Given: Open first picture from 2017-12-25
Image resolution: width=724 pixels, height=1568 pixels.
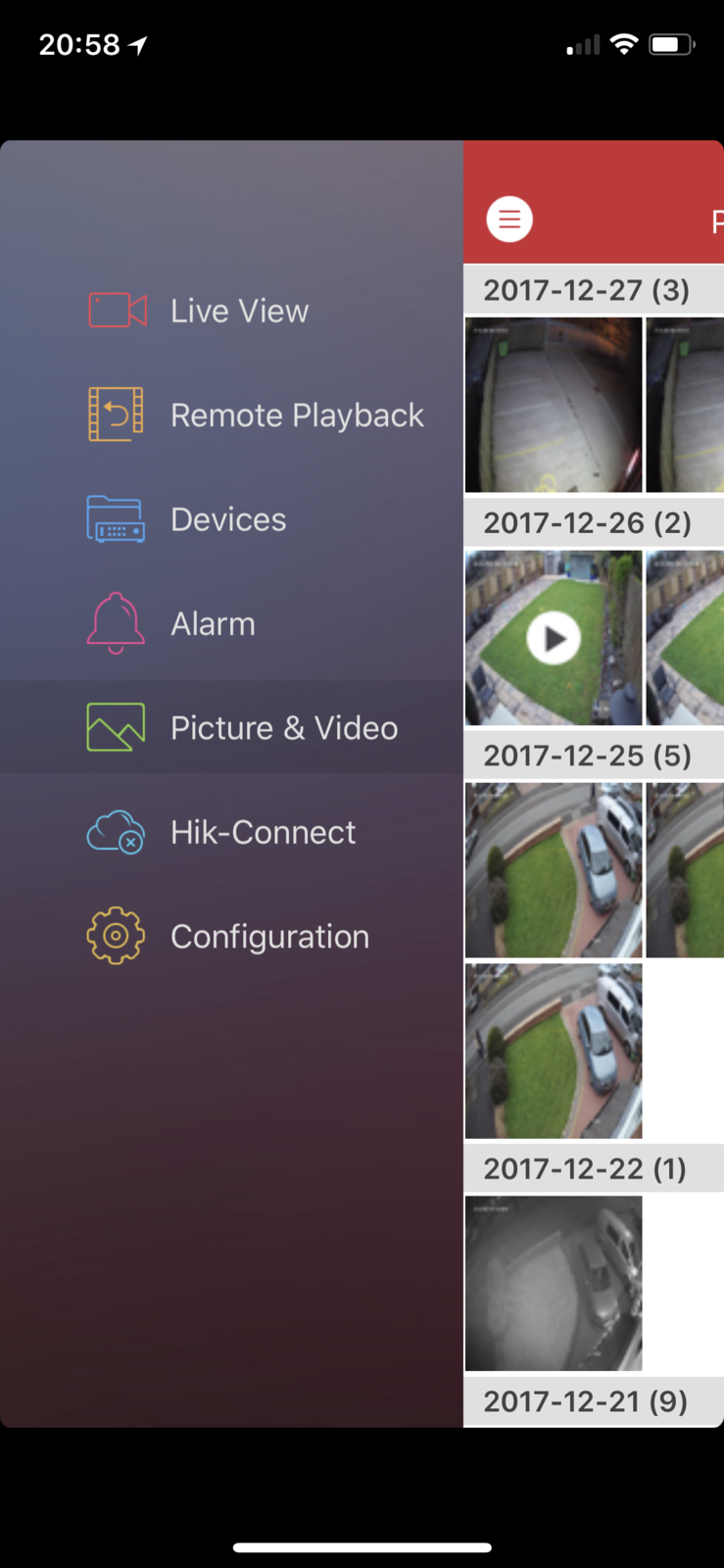Looking at the screenshot, I should pos(554,869).
